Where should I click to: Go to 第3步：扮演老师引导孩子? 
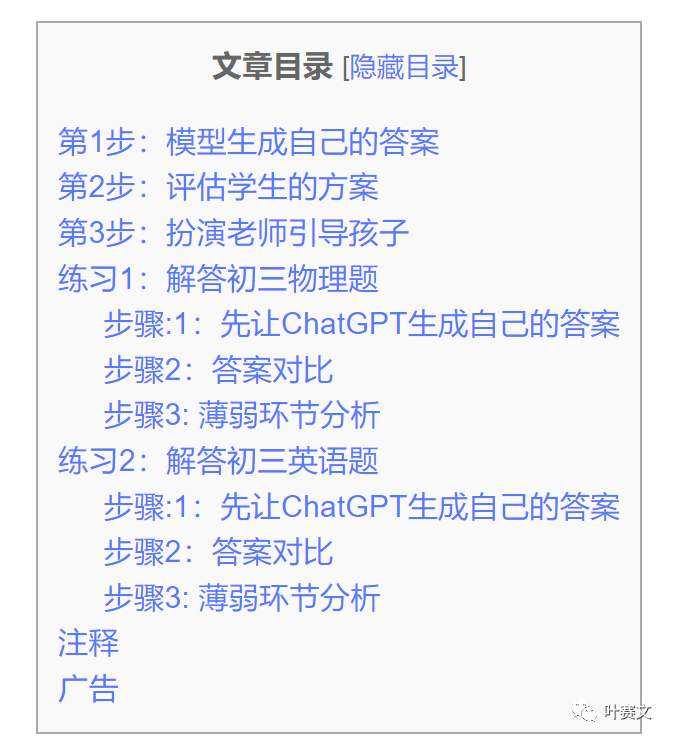click(233, 233)
